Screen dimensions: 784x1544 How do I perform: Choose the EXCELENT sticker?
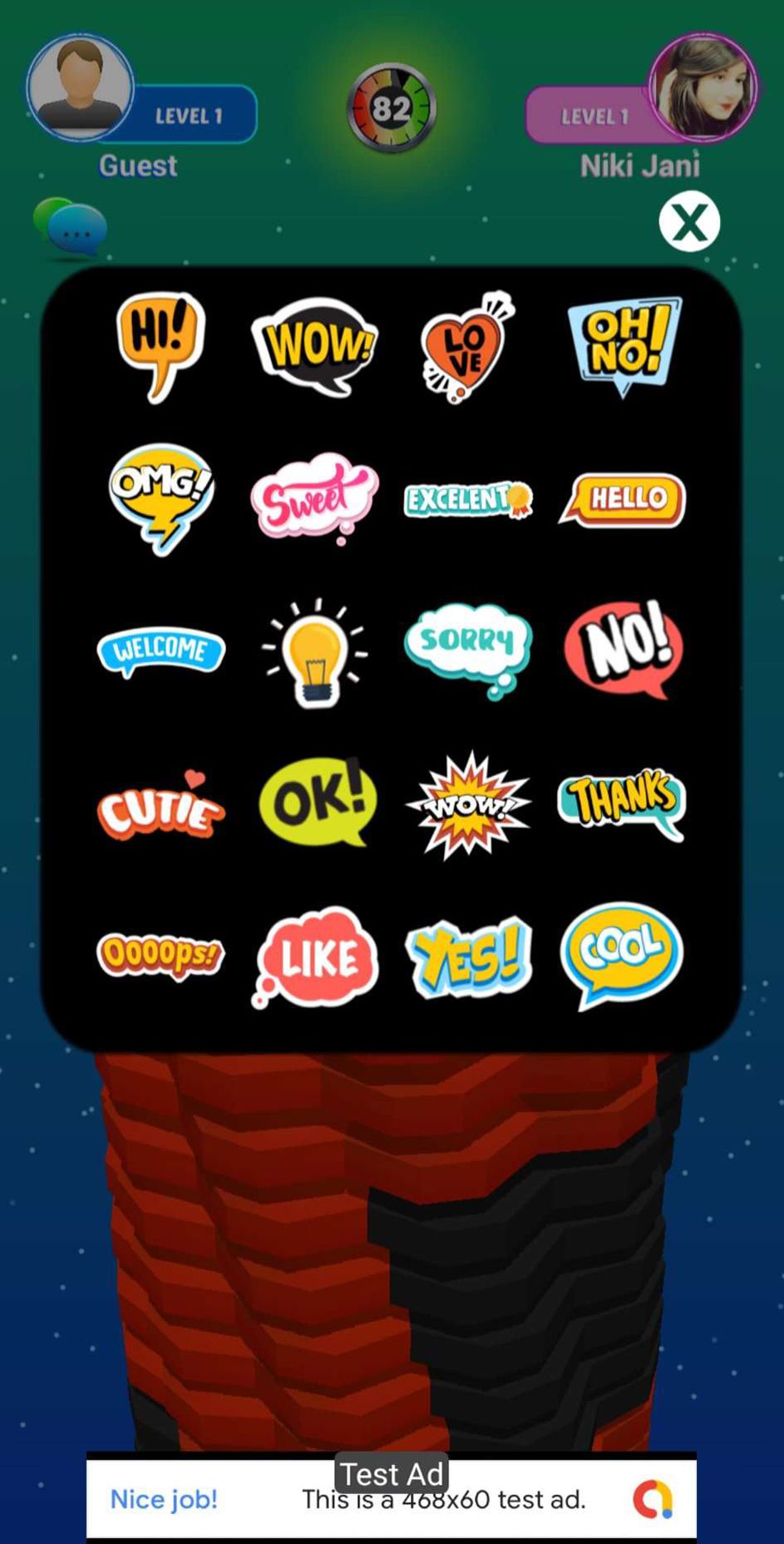(468, 498)
